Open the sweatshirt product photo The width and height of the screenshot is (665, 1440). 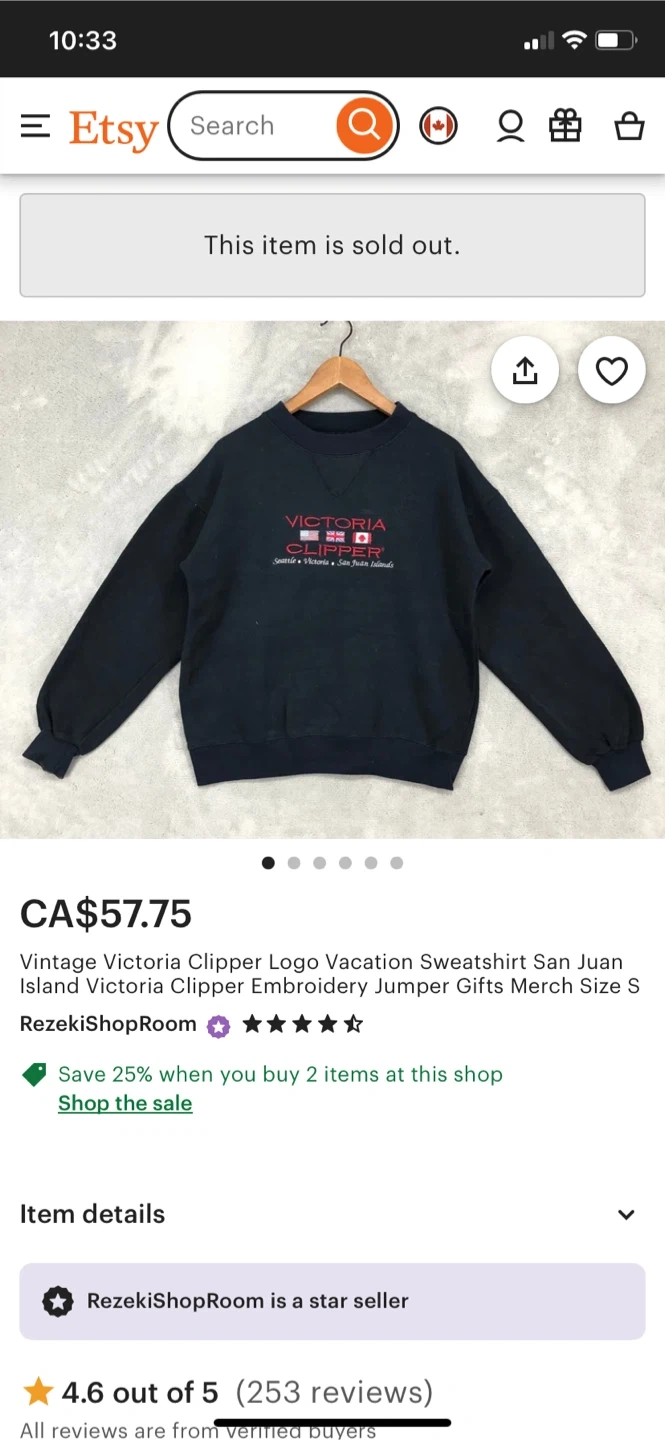click(x=332, y=579)
